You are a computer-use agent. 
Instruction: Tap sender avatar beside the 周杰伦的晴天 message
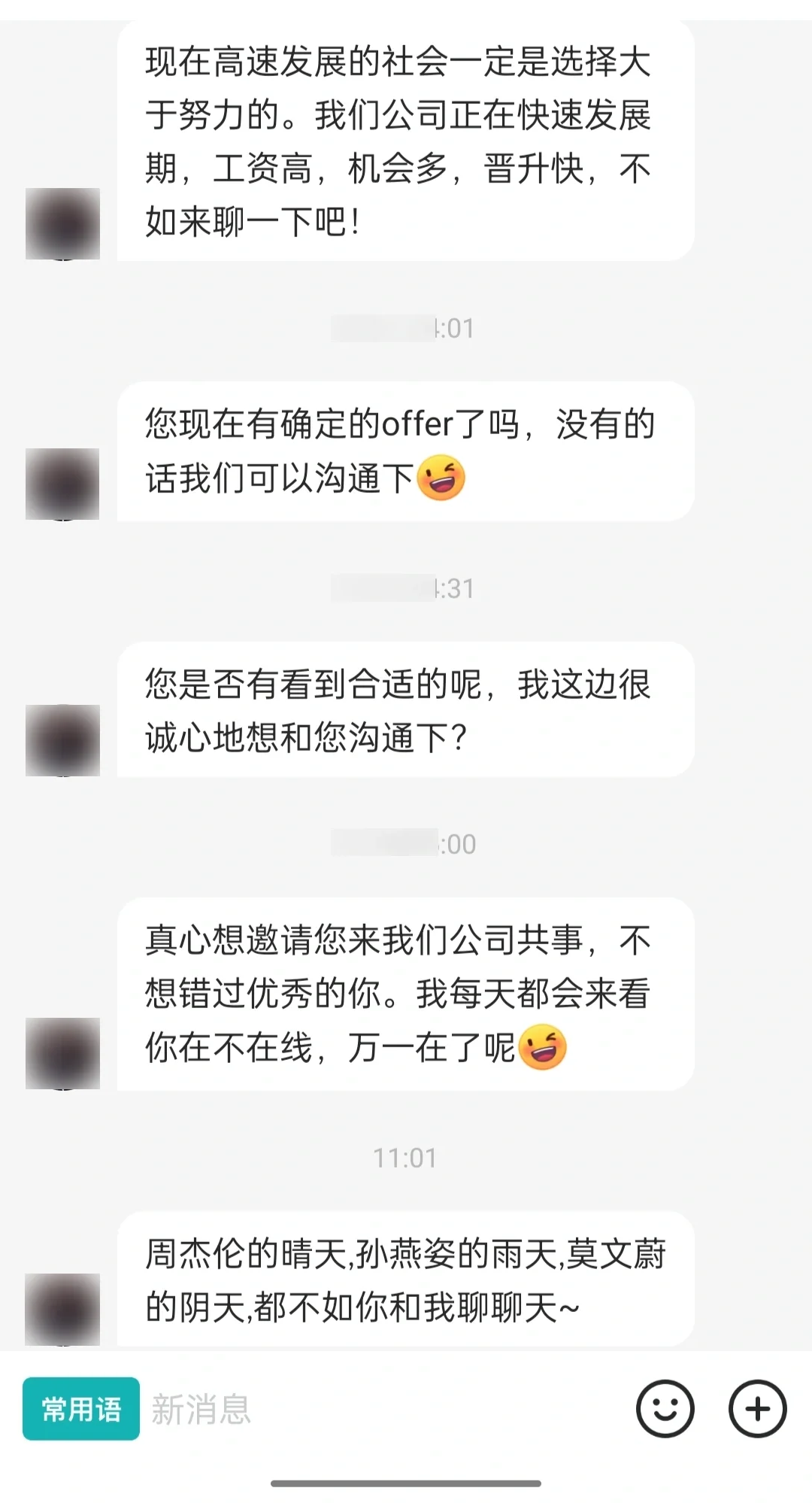click(x=62, y=1309)
